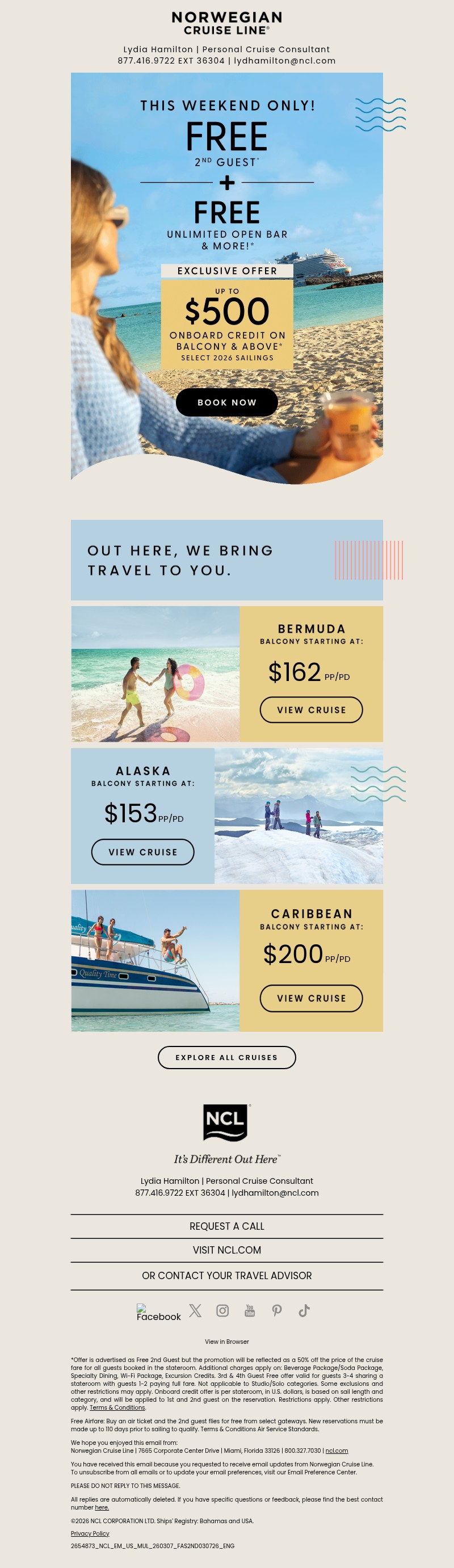The height and width of the screenshot is (1568, 454).
Task: Select Request a Call
Action: coord(226,1226)
